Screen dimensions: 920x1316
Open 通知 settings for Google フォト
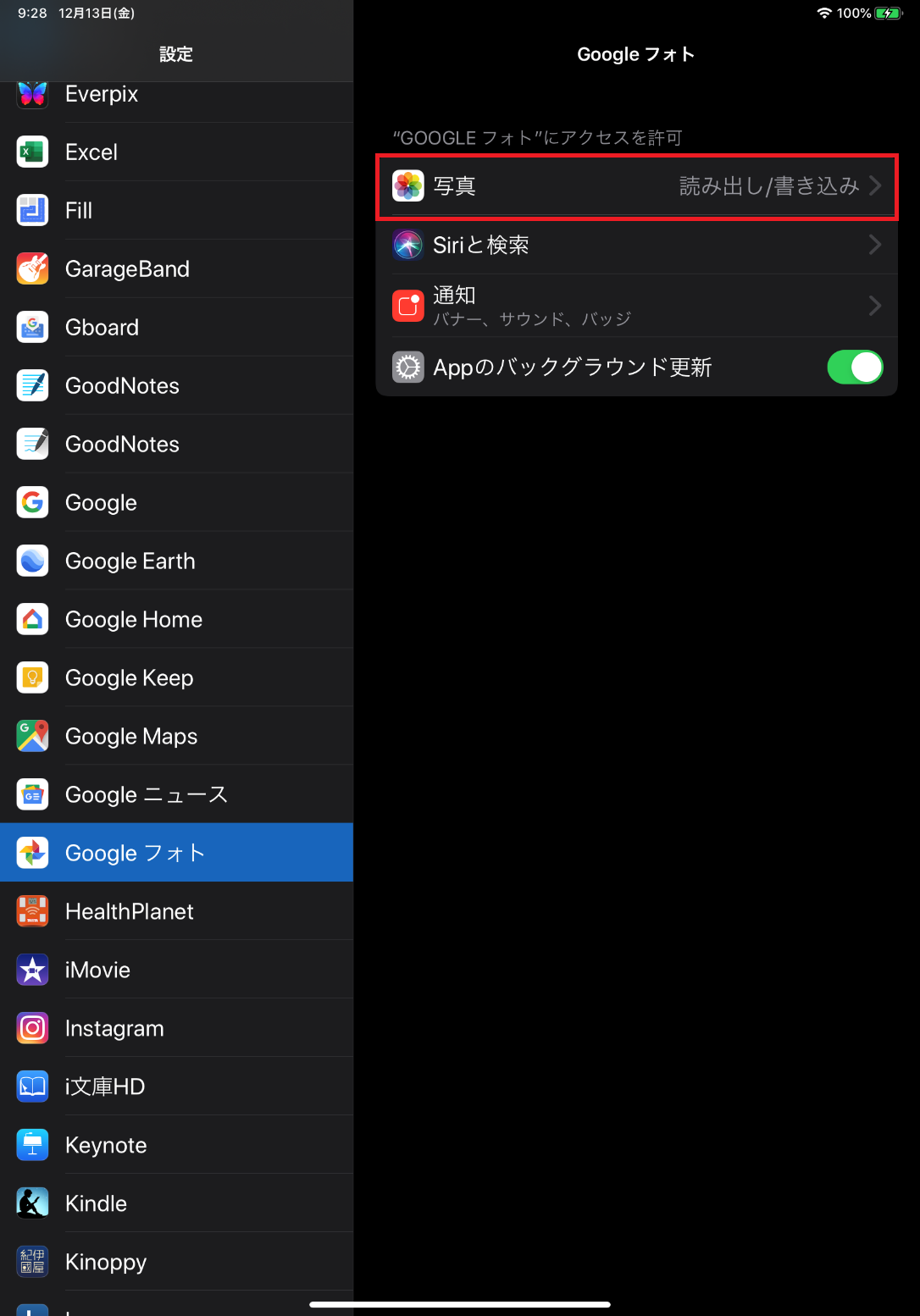pyautogui.click(x=636, y=306)
